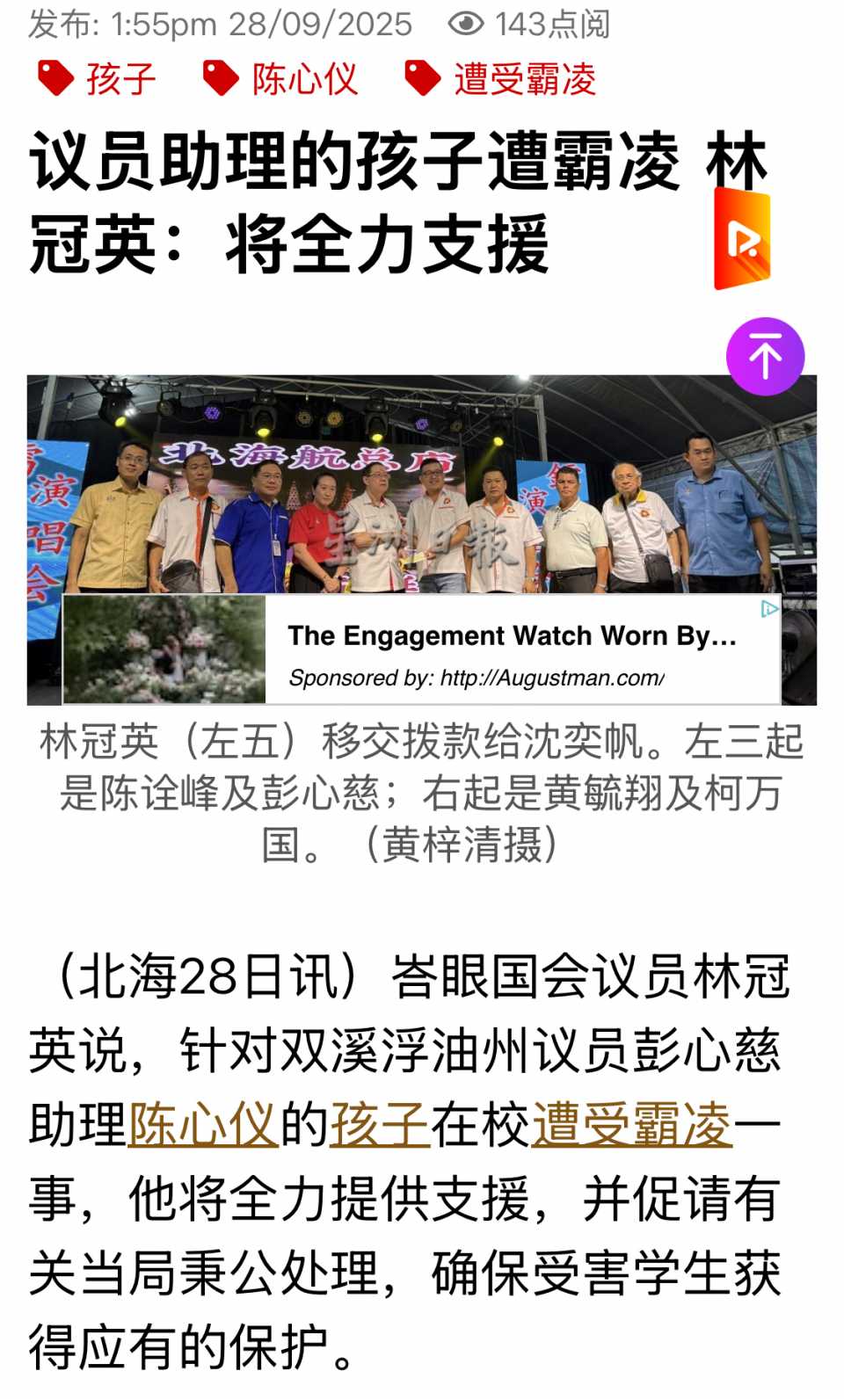
Task: Follow the underlined 遭受霸凌 link in the article
Action: 631,1124
